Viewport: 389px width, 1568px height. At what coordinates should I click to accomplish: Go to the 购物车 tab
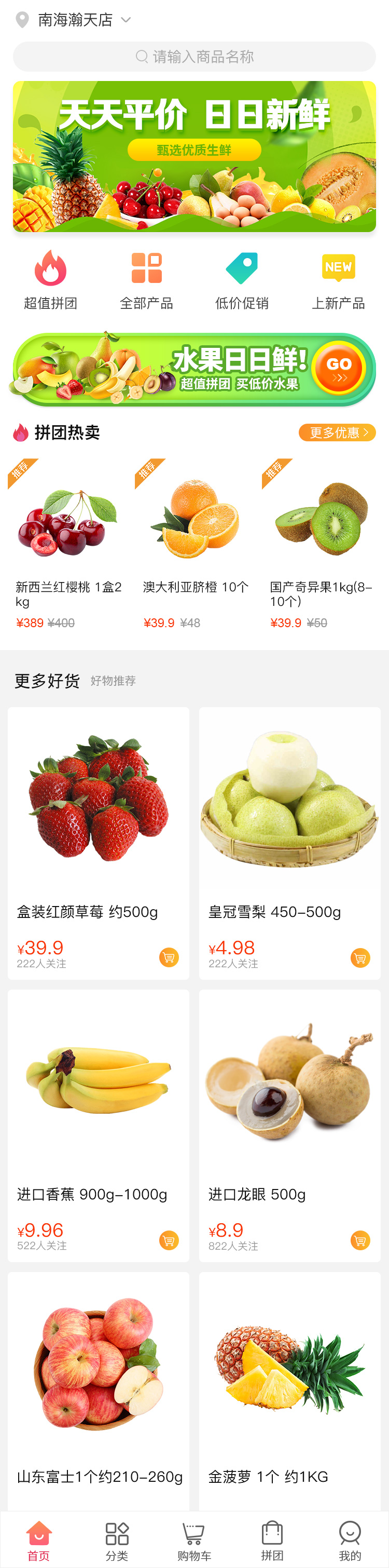point(195,1540)
